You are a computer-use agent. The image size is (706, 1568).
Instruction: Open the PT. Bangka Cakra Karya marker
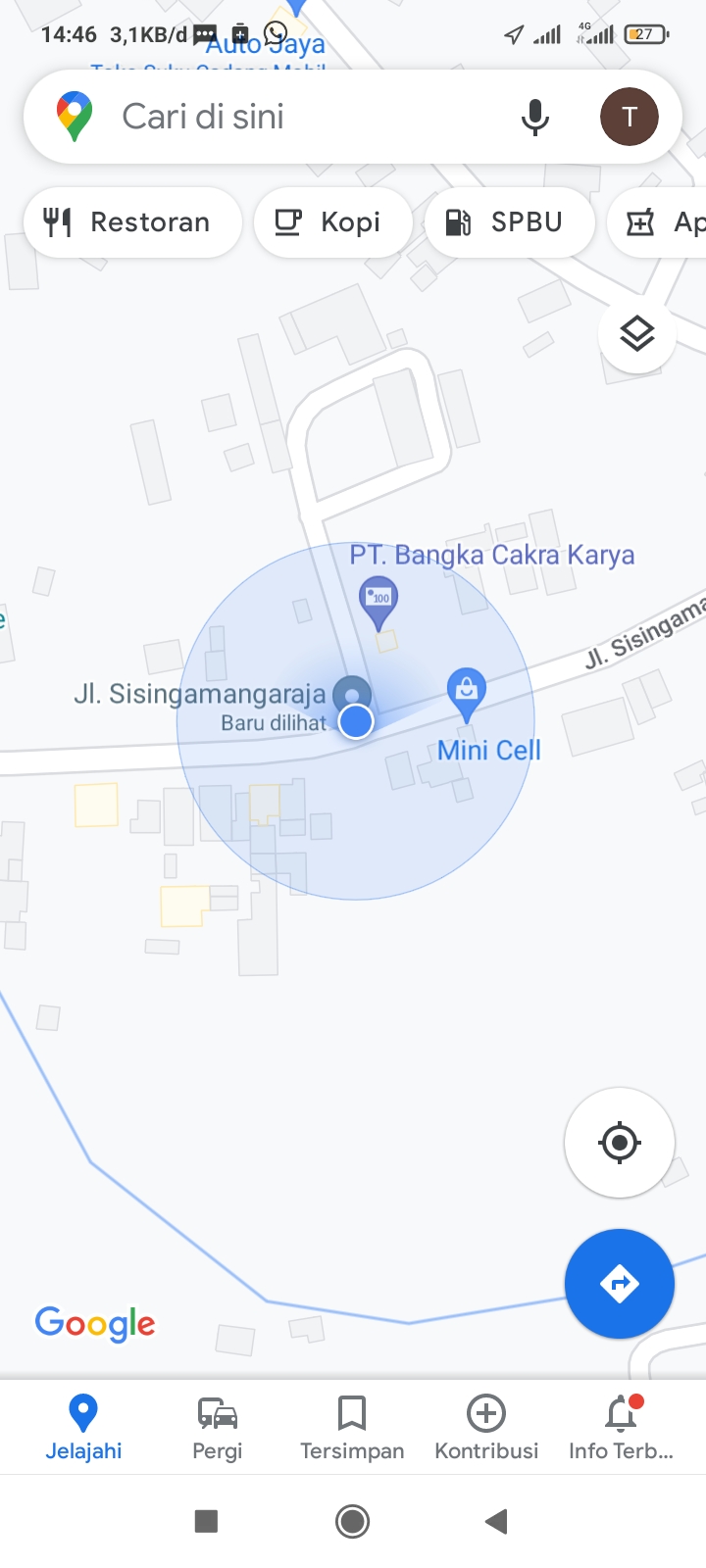pos(378,600)
